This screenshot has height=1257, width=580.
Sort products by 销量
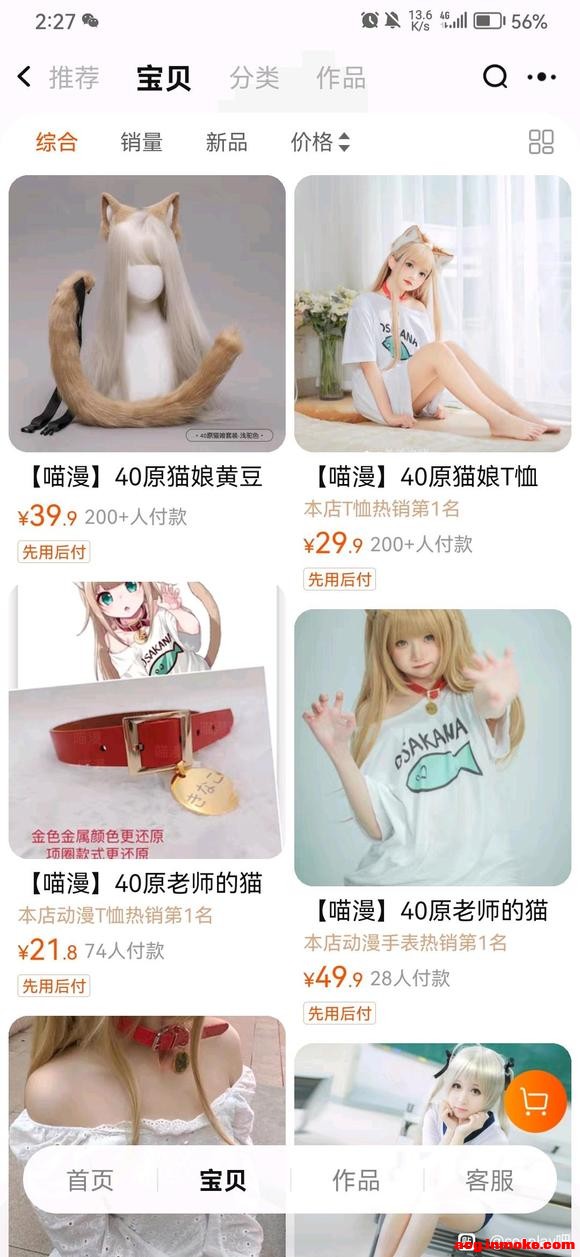click(x=142, y=142)
